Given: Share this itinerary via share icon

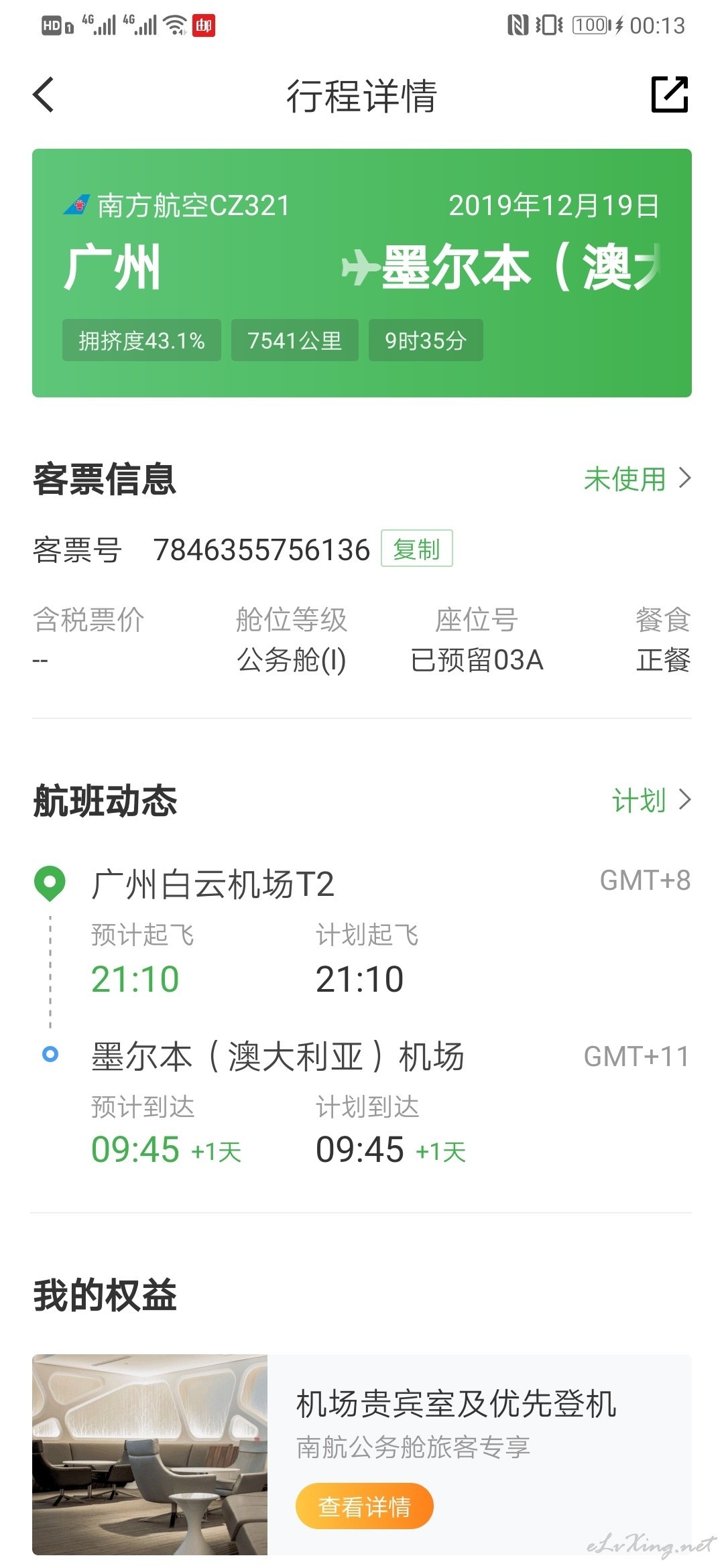Looking at the screenshot, I should point(670,94).
